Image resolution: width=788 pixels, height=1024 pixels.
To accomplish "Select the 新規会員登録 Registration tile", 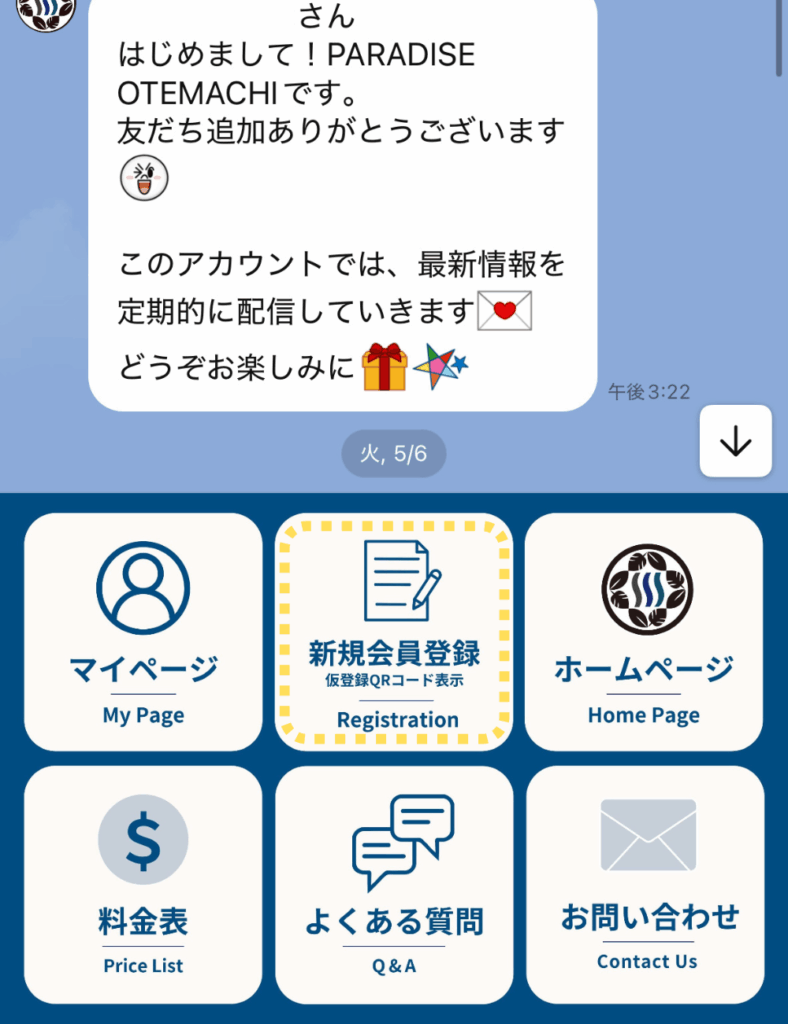I will coord(394,631).
